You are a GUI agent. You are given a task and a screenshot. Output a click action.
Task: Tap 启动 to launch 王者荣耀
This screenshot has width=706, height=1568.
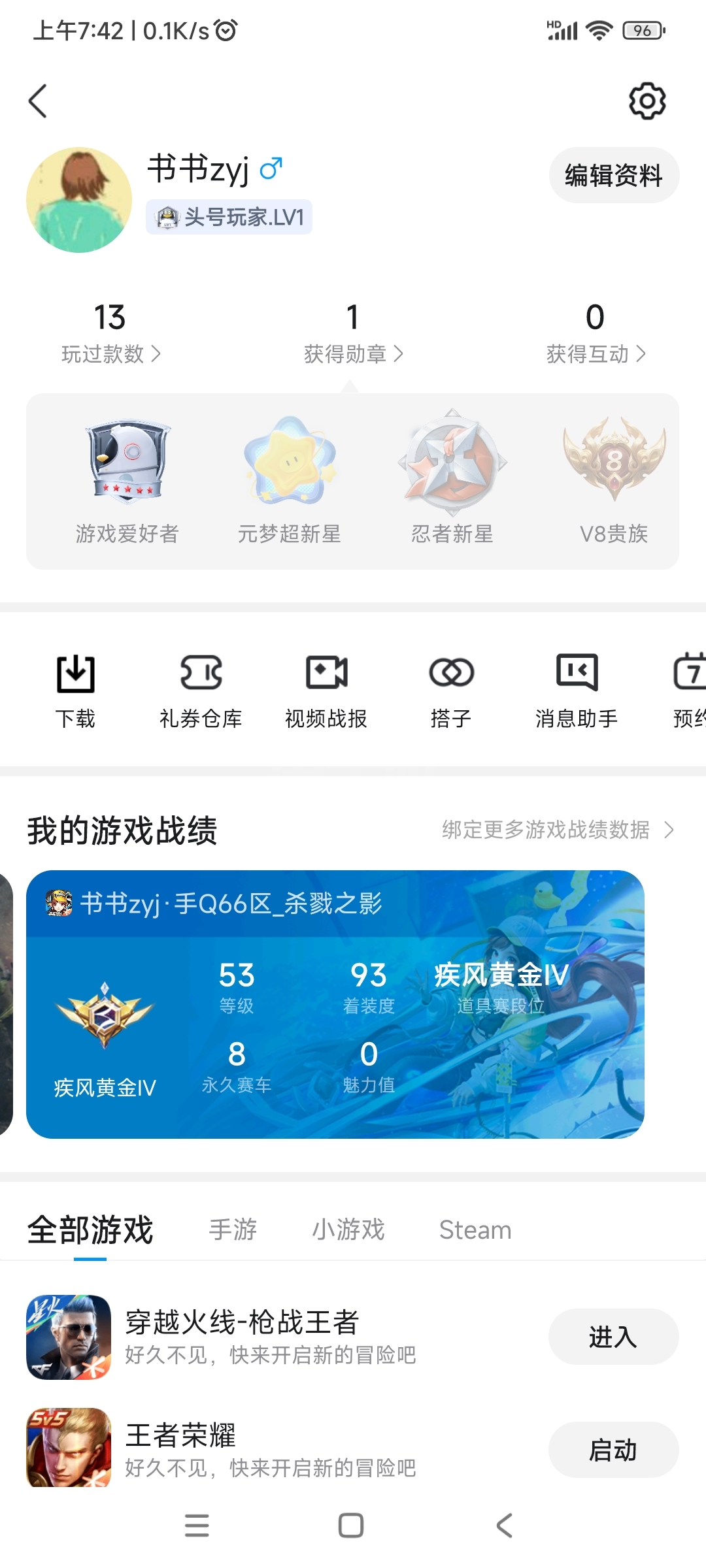[613, 1450]
